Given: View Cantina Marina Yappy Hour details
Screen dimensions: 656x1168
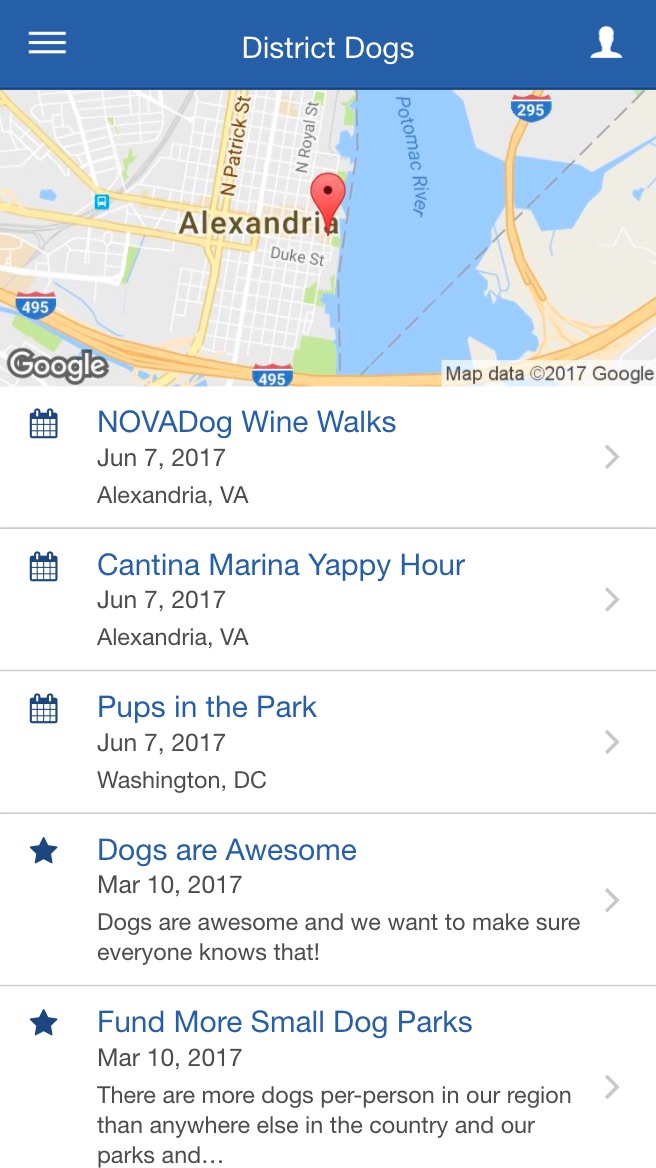Looking at the screenshot, I should coord(281,566).
